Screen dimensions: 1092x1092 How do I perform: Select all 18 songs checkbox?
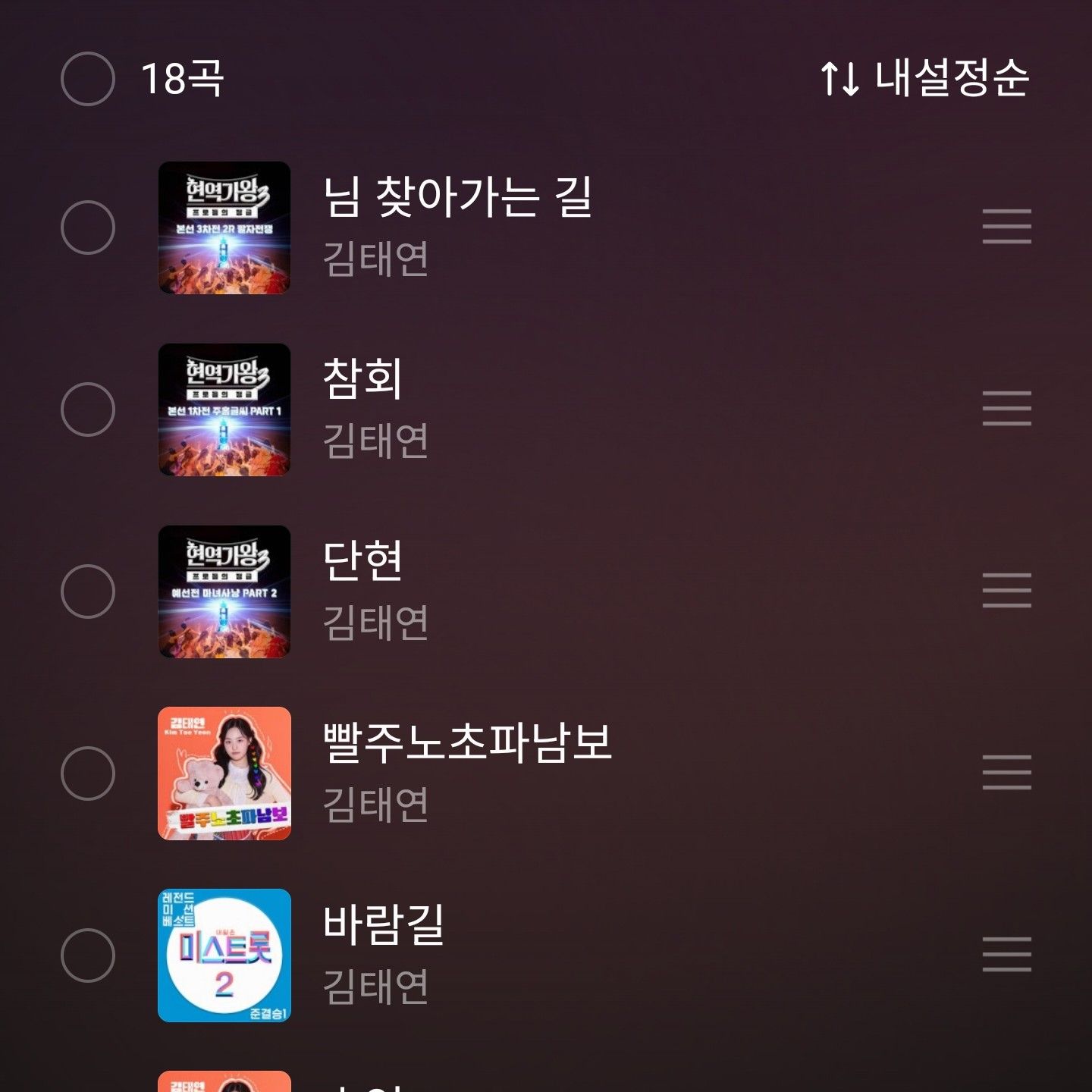point(88,79)
